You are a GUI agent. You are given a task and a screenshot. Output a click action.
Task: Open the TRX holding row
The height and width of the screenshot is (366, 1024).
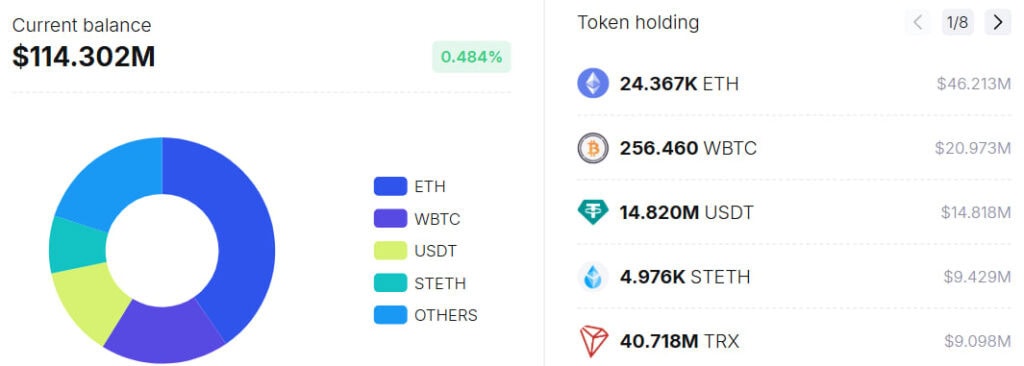pos(794,341)
